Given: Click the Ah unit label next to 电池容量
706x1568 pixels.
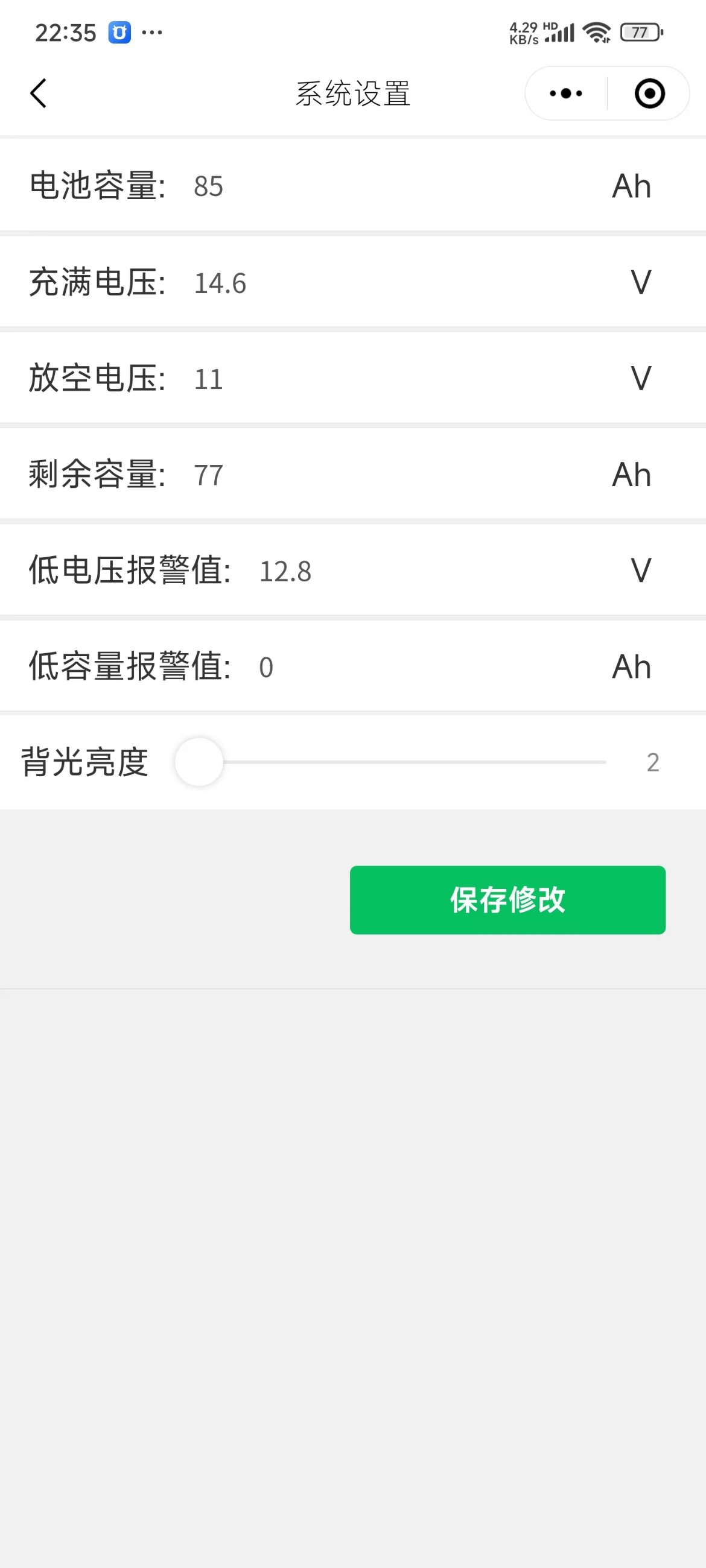Looking at the screenshot, I should tap(631, 186).
